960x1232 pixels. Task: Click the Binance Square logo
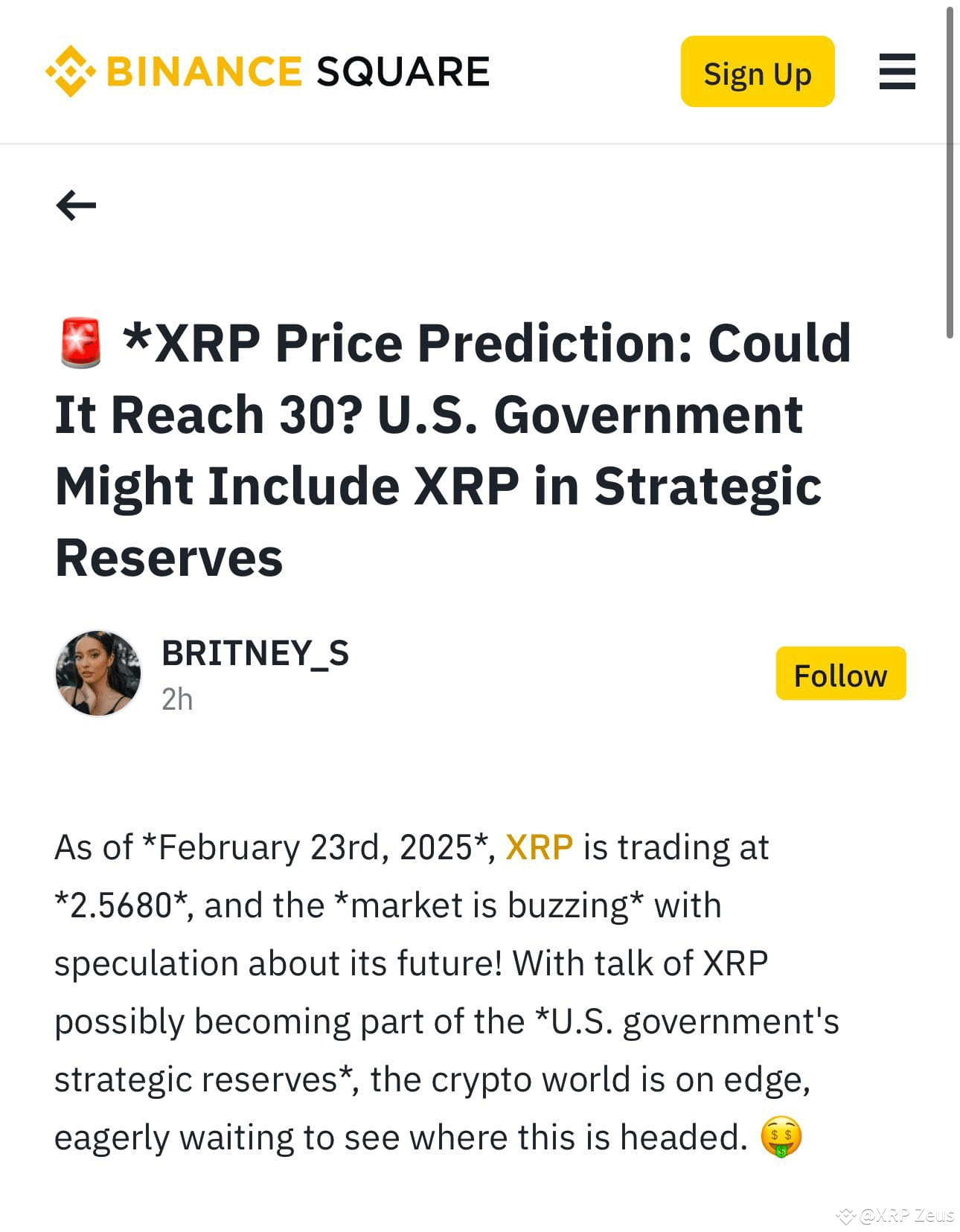[x=268, y=72]
